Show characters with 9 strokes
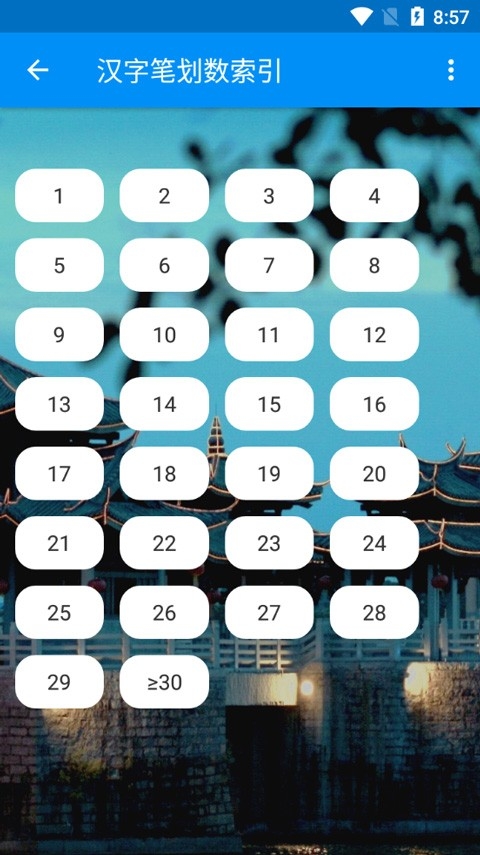This screenshot has height=855, width=480. pos(59,335)
